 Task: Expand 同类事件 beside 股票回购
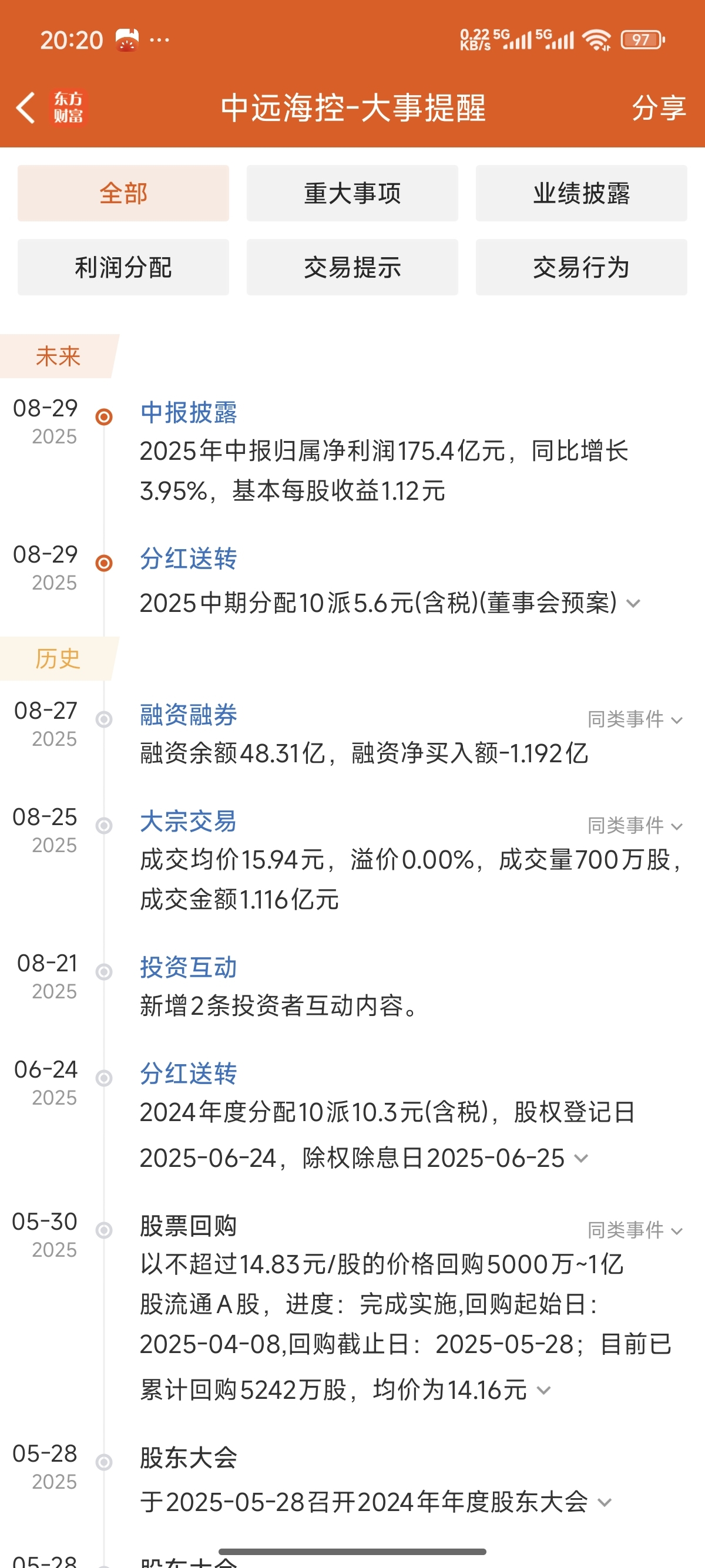(x=635, y=1230)
